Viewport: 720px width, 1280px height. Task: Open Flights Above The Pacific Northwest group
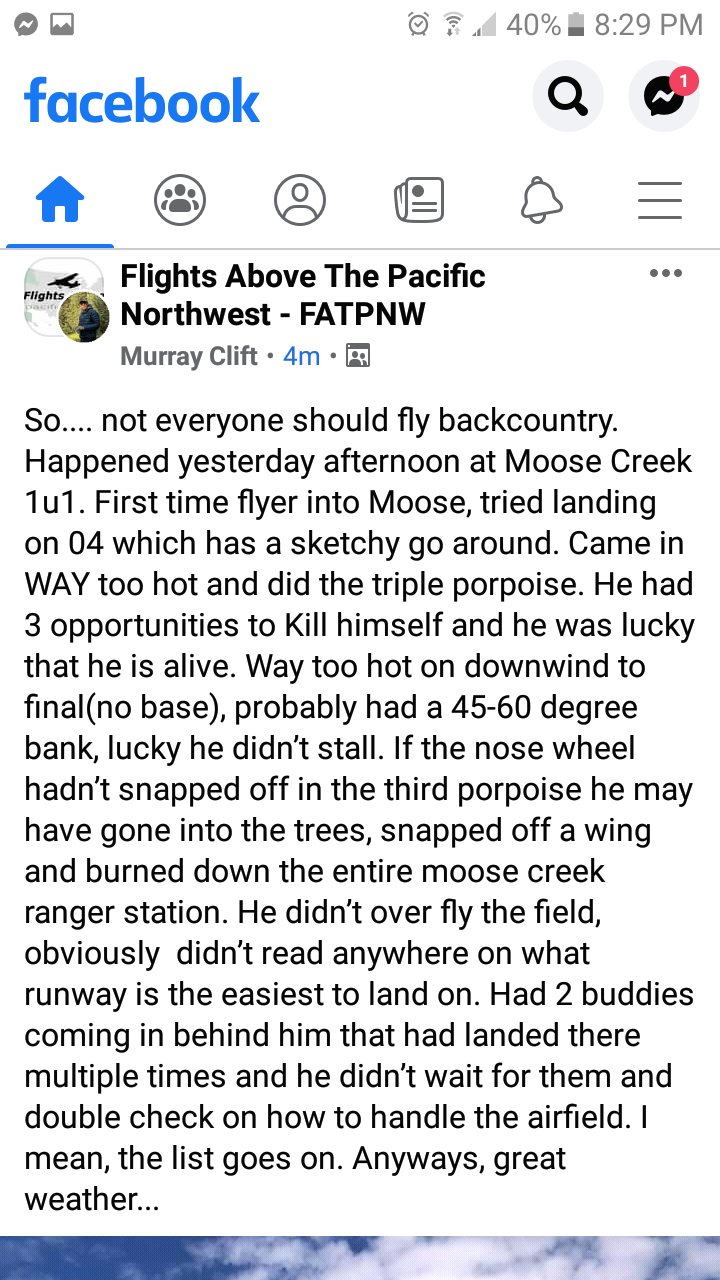pos(302,295)
